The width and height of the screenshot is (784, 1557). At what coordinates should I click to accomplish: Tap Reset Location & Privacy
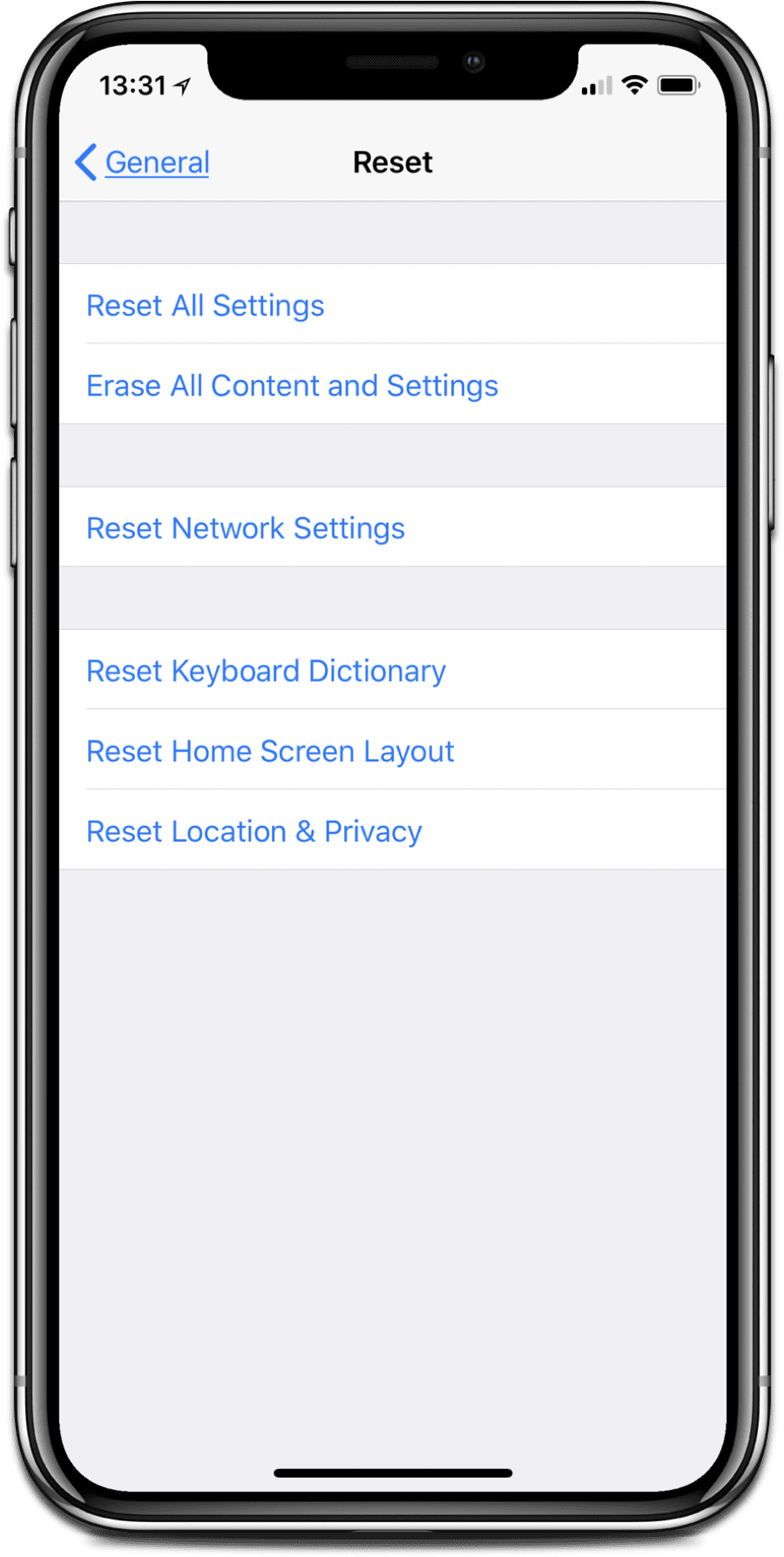point(254,831)
